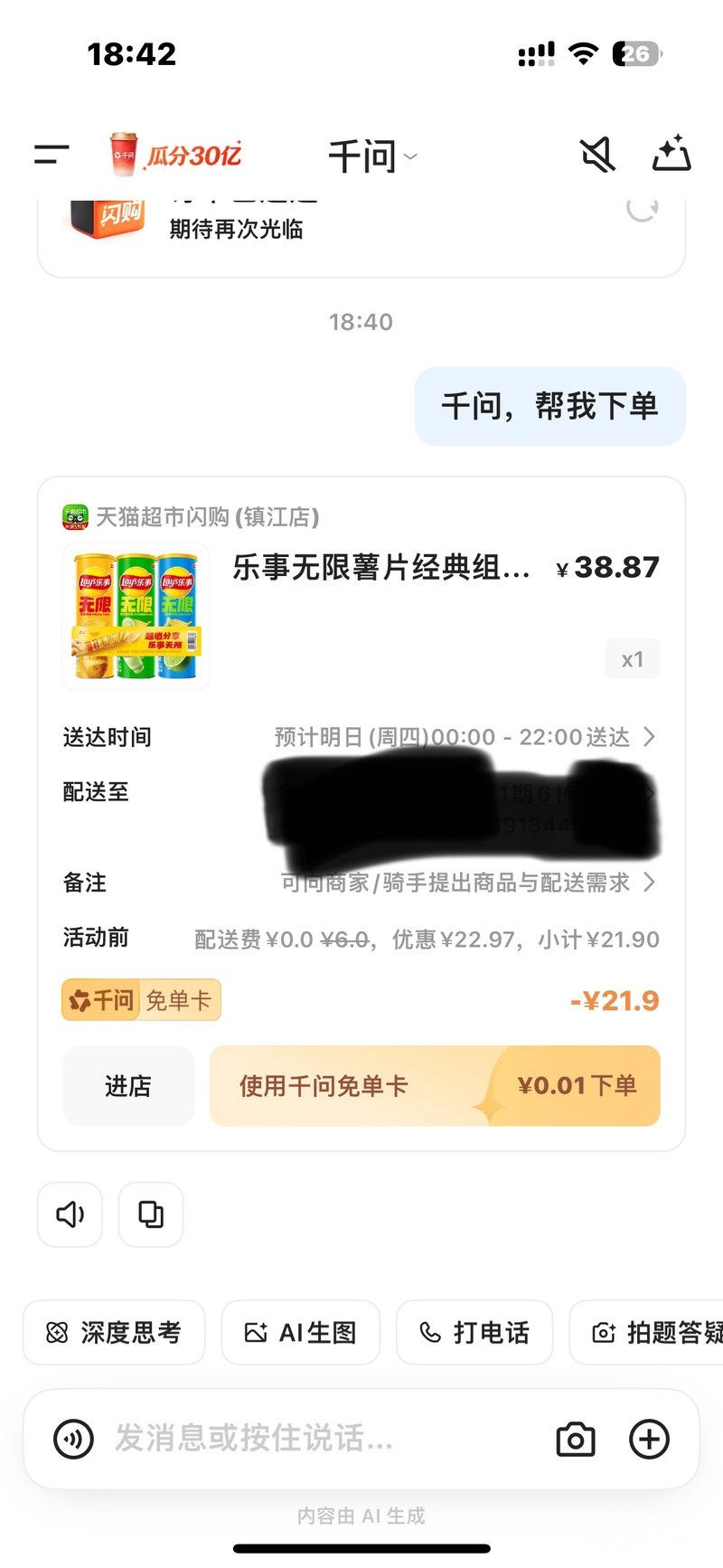723x1568 pixels.
Task: Switch to voice input mode
Action: tap(73, 1439)
